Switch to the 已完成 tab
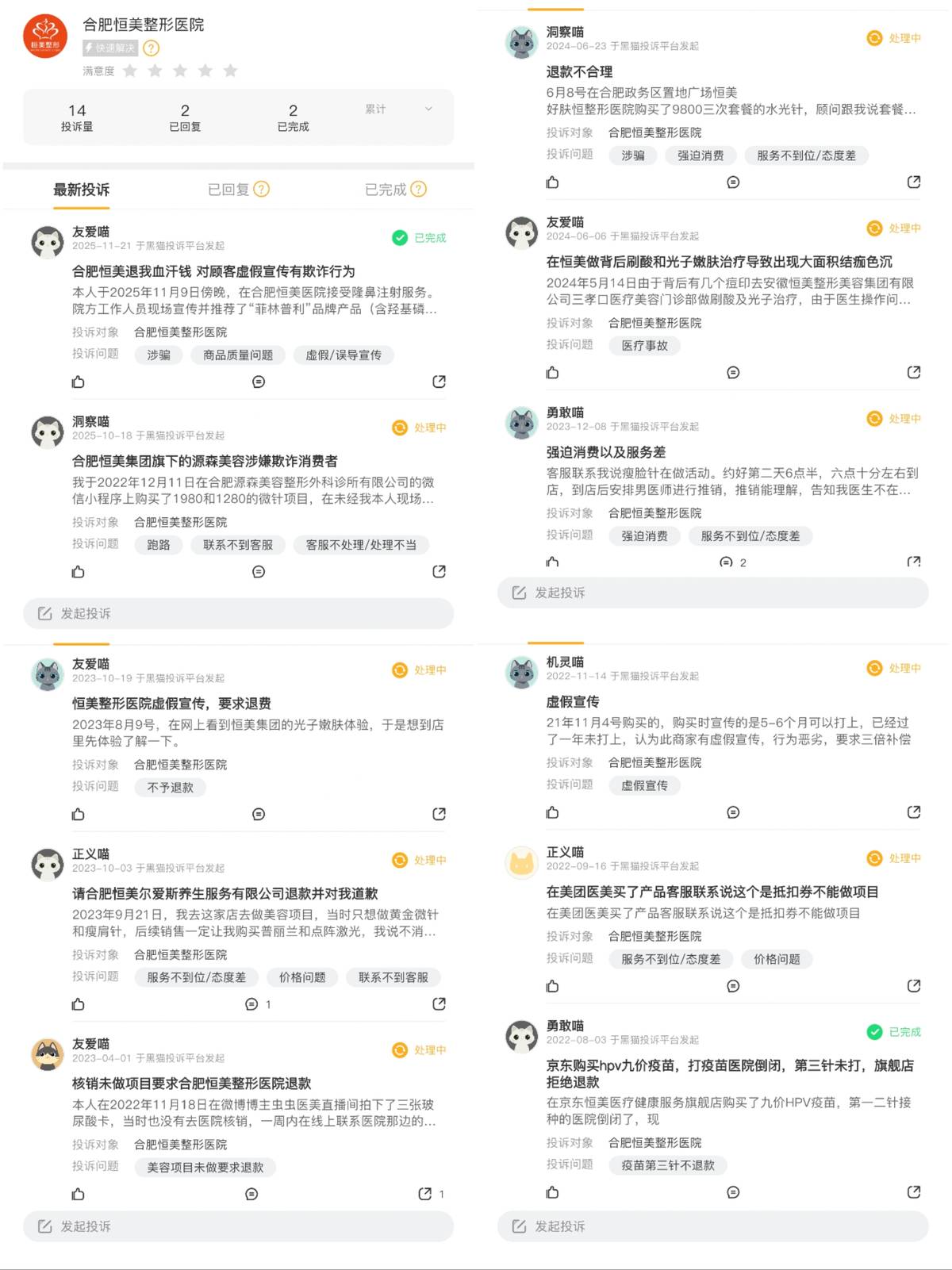Screen dimensions: 952x1270 pyautogui.click(x=386, y=190)
